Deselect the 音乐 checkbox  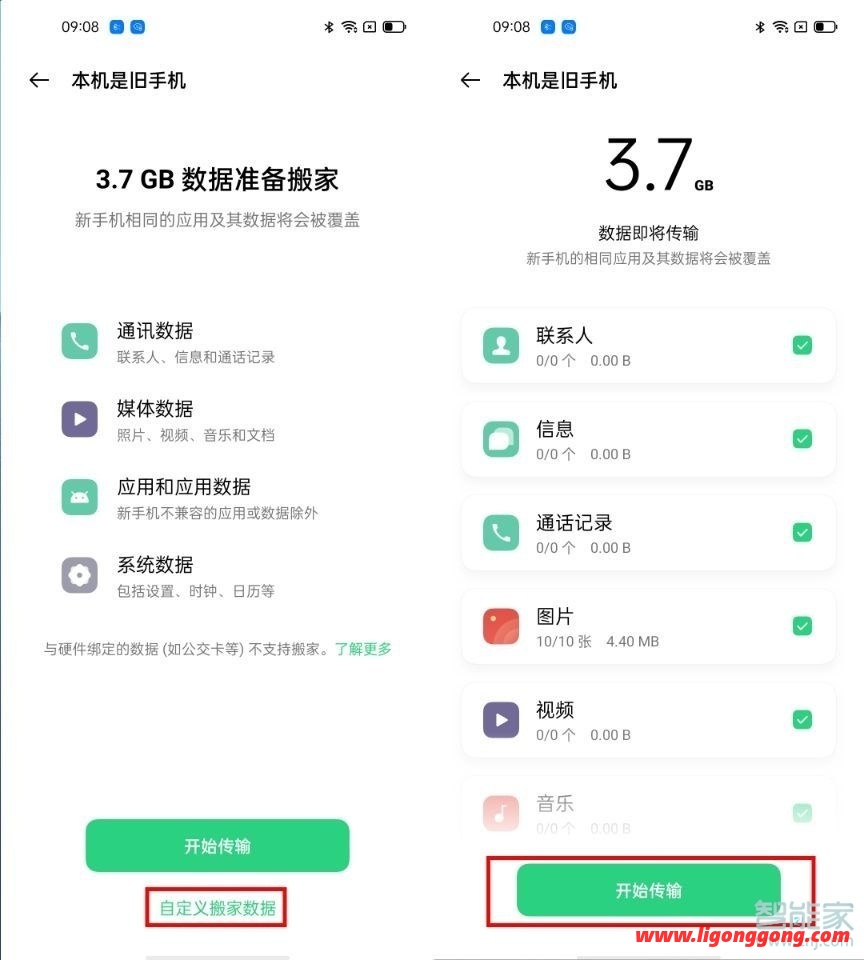coord(802,813)
